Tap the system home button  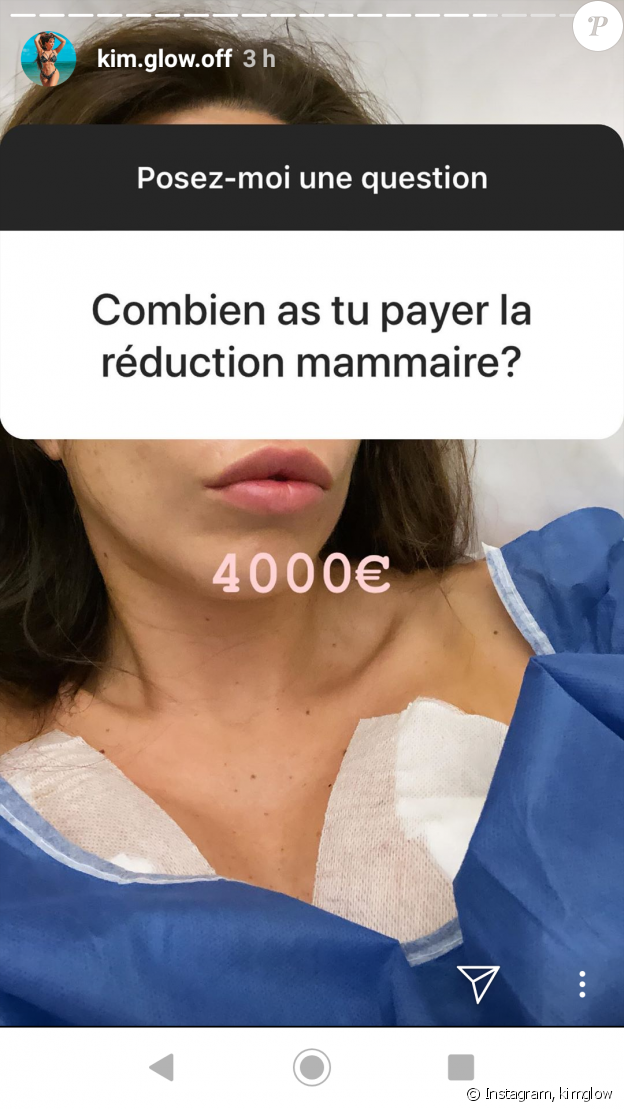click(x=312, y=1067)
